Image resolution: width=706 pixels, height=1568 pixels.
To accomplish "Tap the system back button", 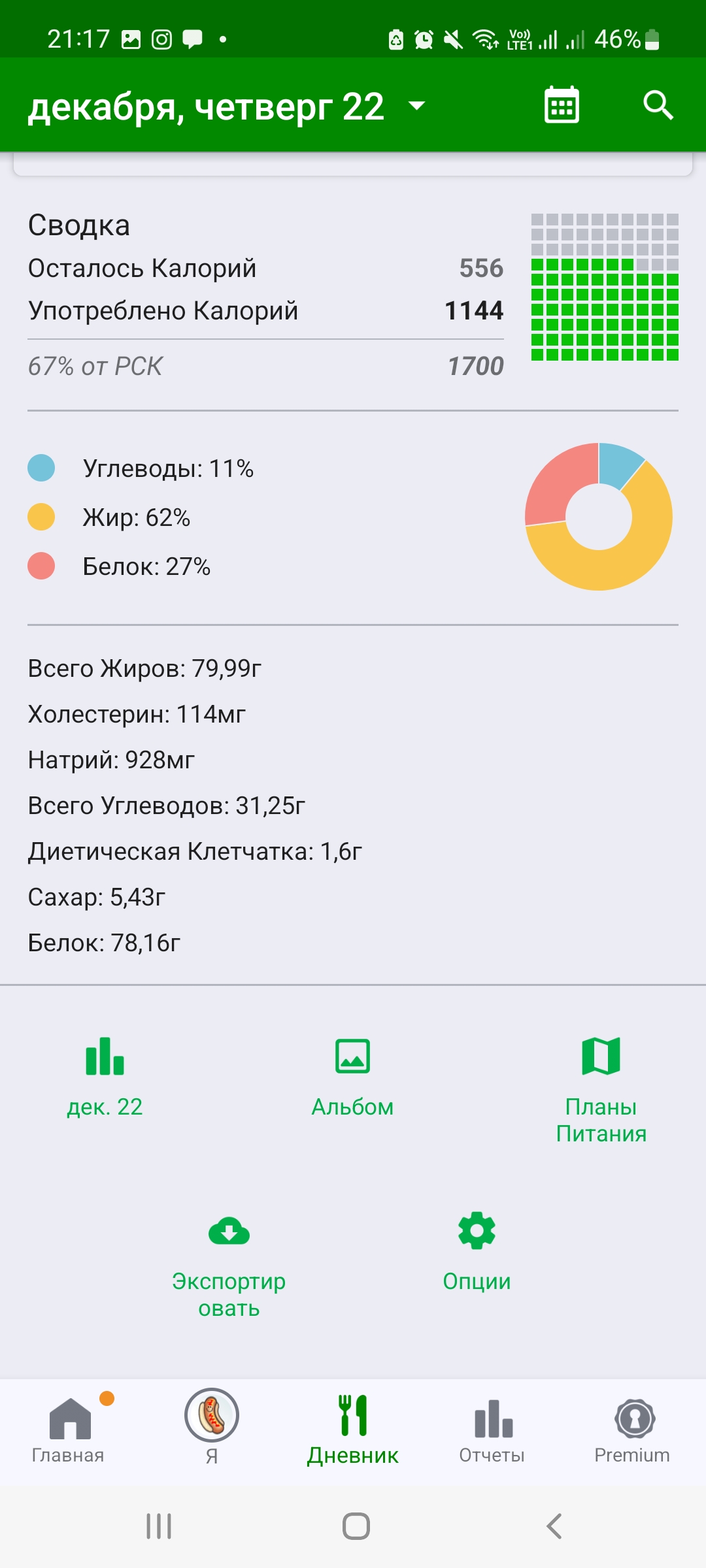I will click(554, 1526).
